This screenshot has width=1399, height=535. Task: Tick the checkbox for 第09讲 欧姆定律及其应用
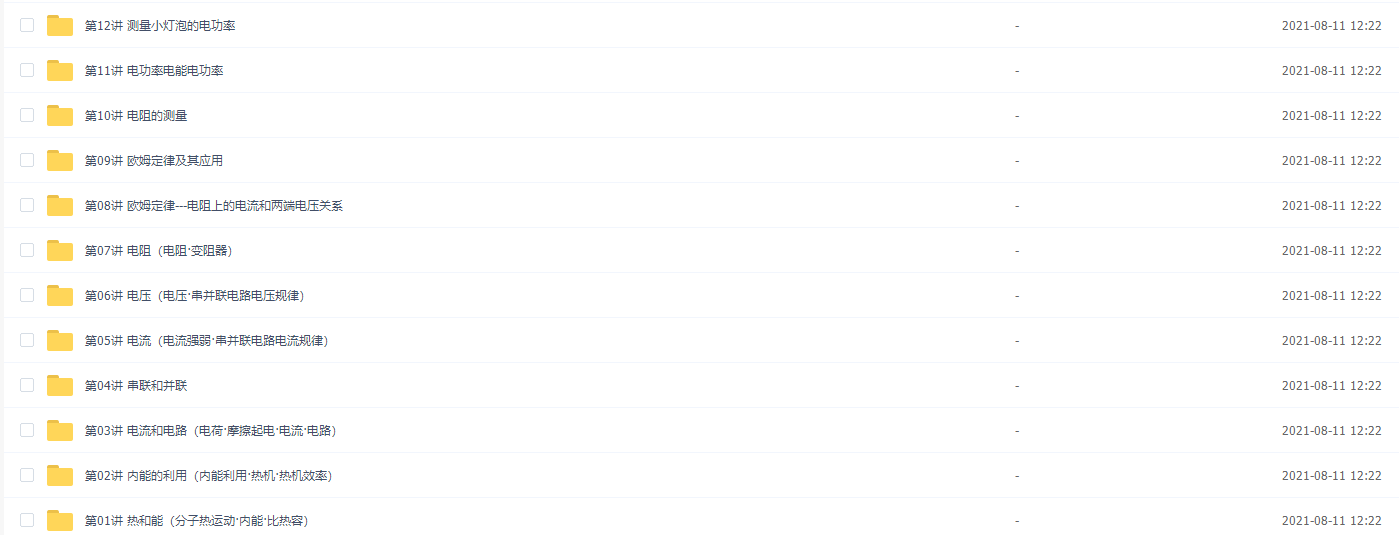27,160
